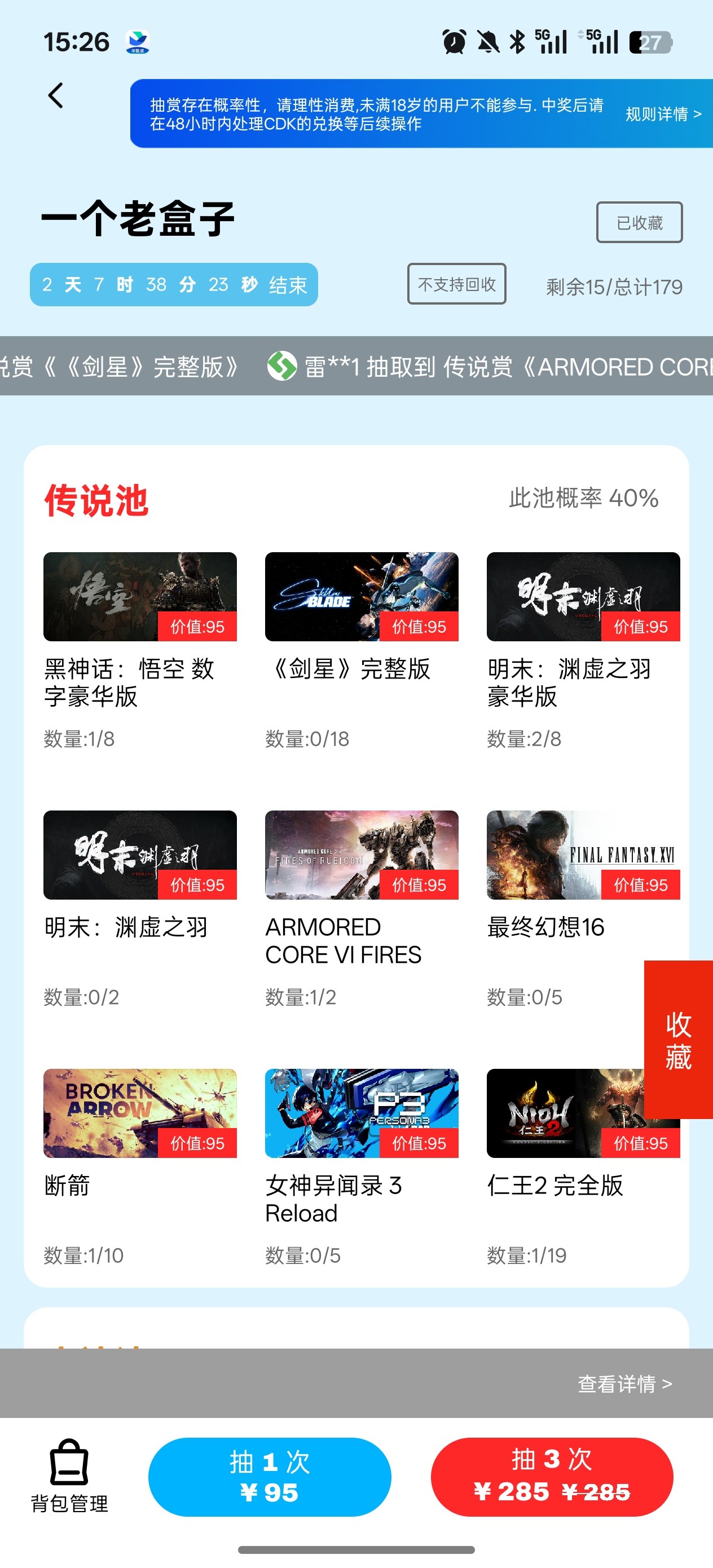This screenshot has width=713, height=1568.
Task: Go back using the top-left arrow
Action: click(x=55, y=95)
